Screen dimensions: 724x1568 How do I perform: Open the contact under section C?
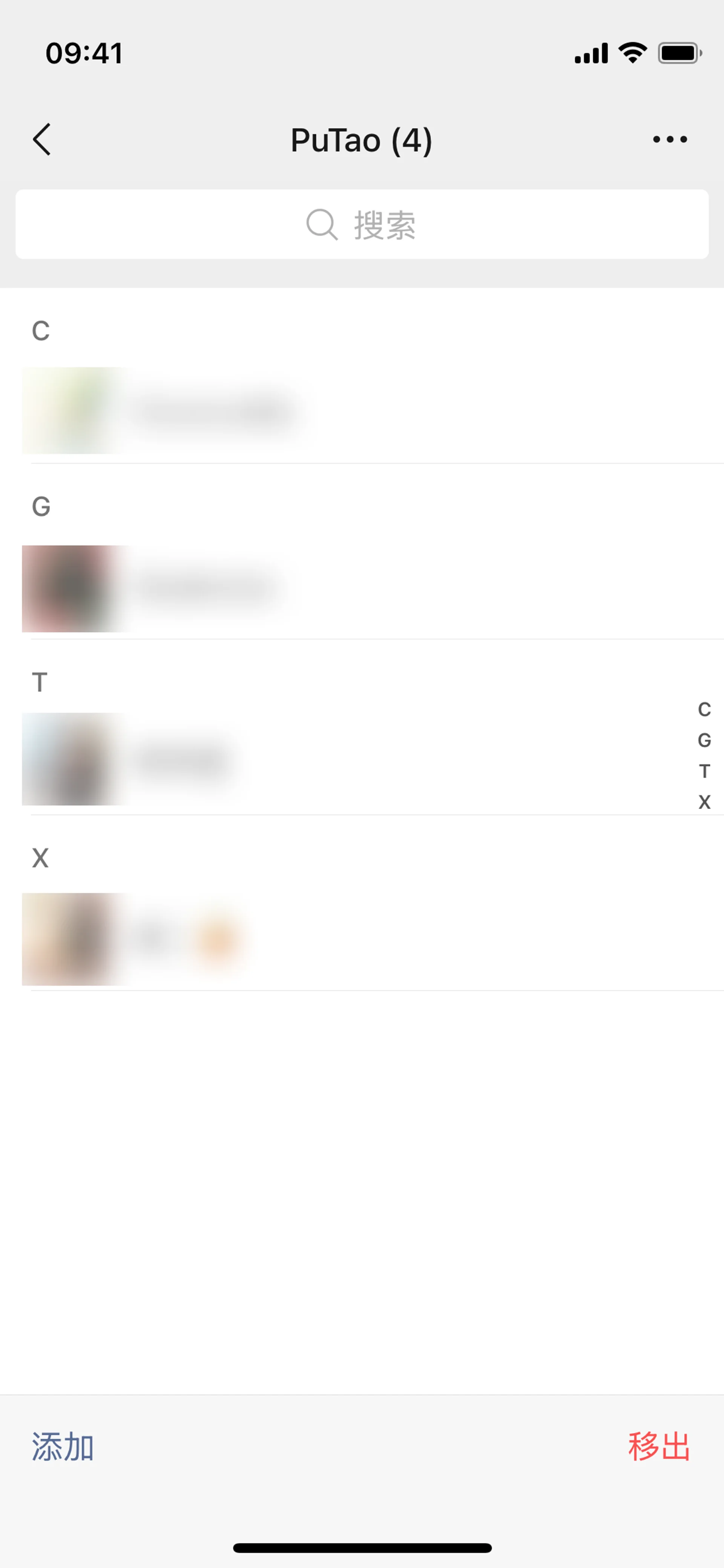(361, 411)
